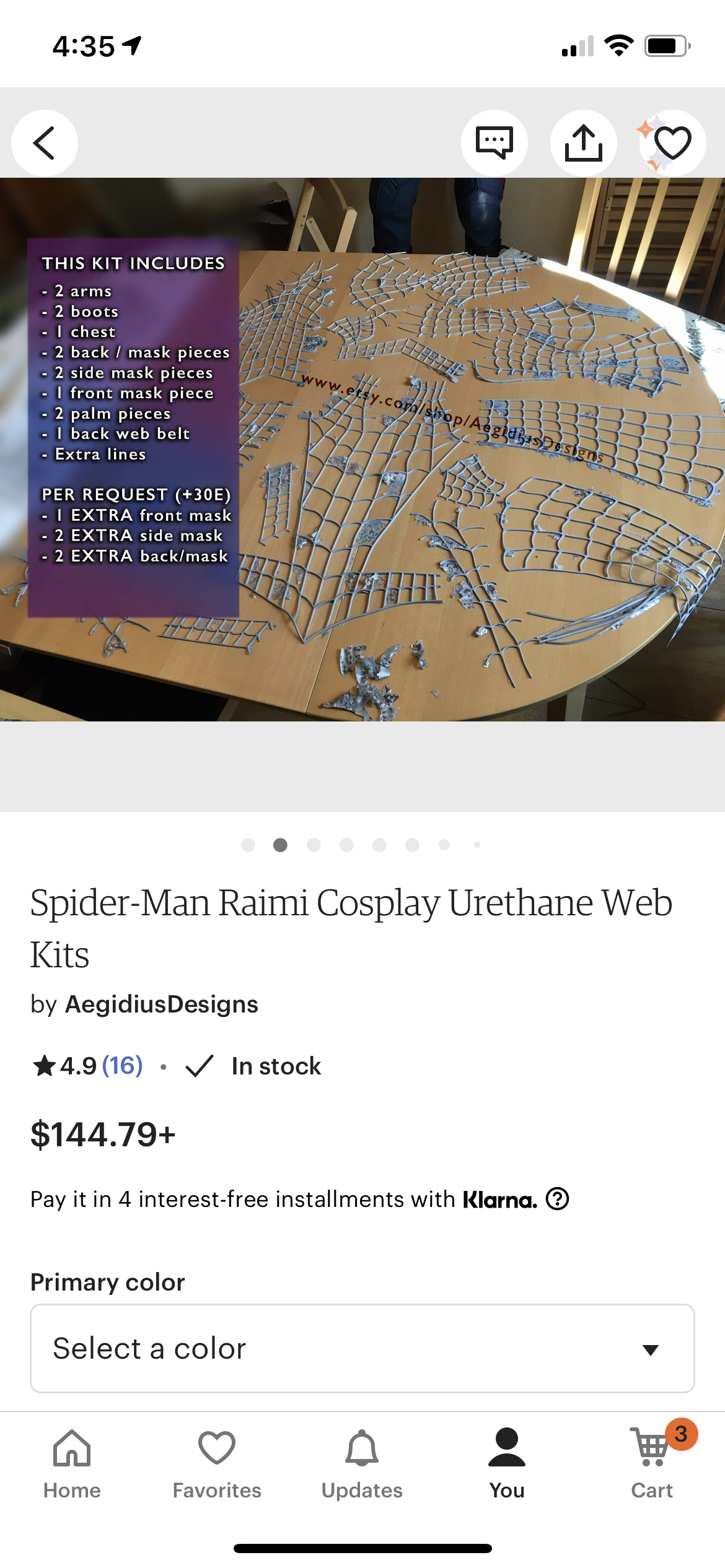Add the web kit to favorites
This screenshot has height=1568, width=725.
[672, 143]
